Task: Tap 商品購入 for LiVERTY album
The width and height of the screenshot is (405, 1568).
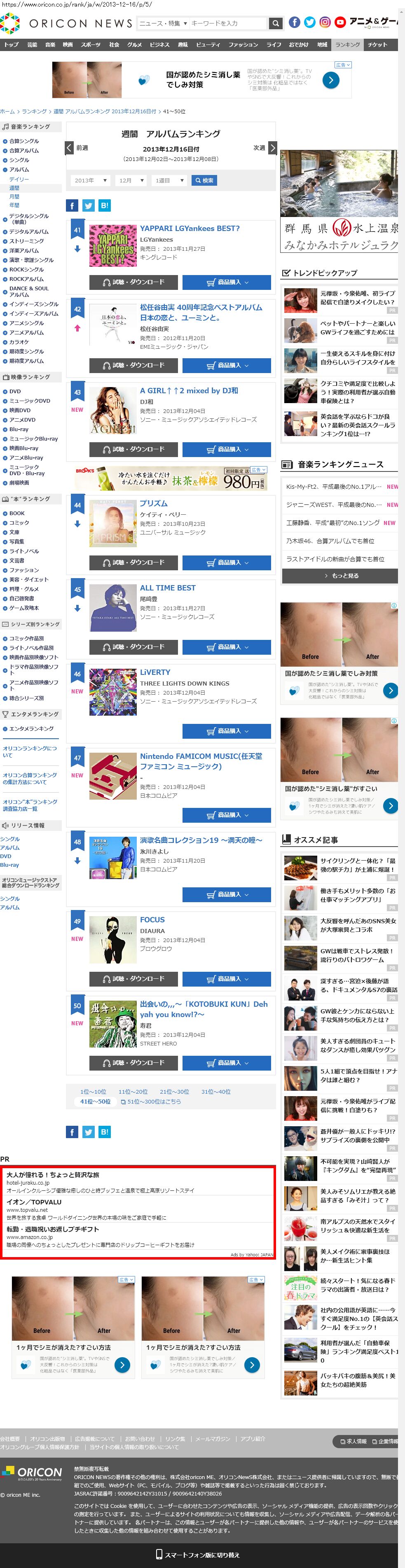Action: (x=227, y=731)
